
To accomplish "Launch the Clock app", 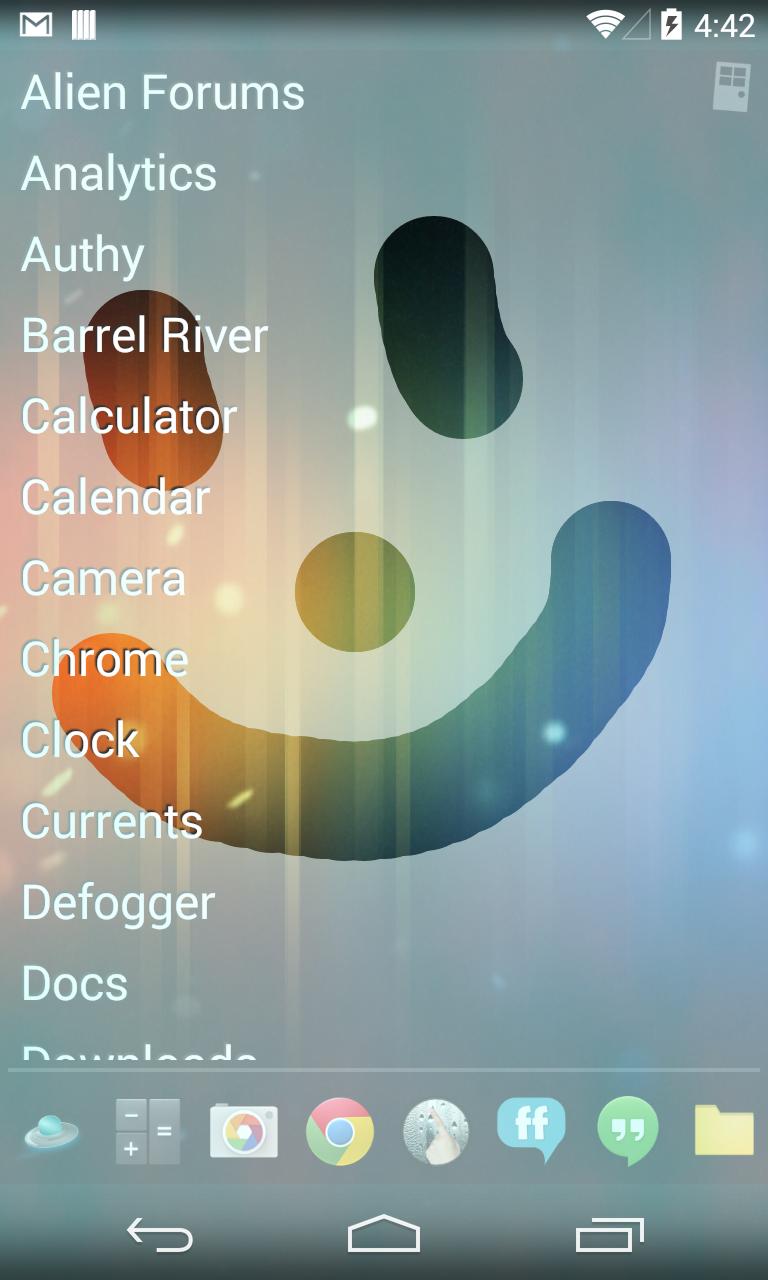I will [x=79, y=740].
